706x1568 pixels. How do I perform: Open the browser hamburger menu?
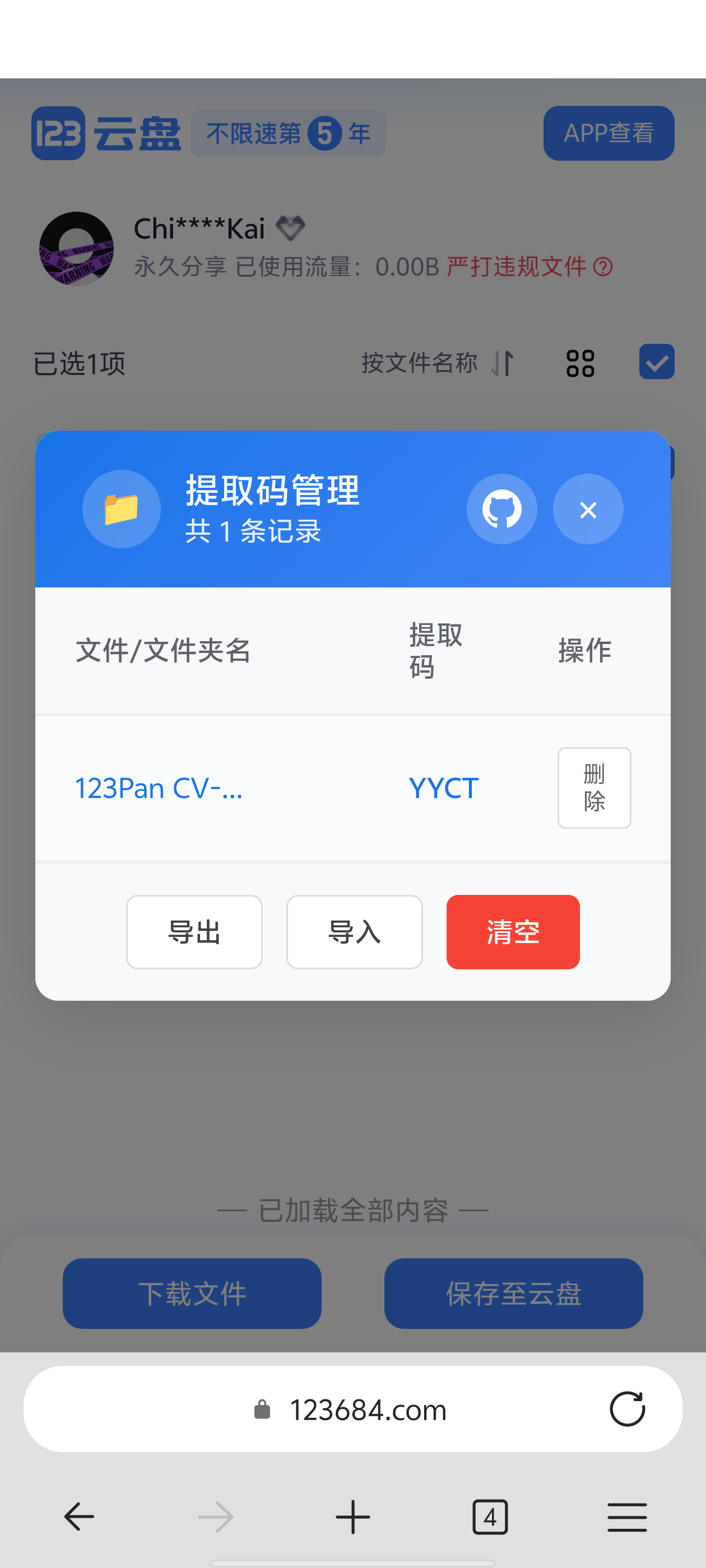(x=627, y=1516)
